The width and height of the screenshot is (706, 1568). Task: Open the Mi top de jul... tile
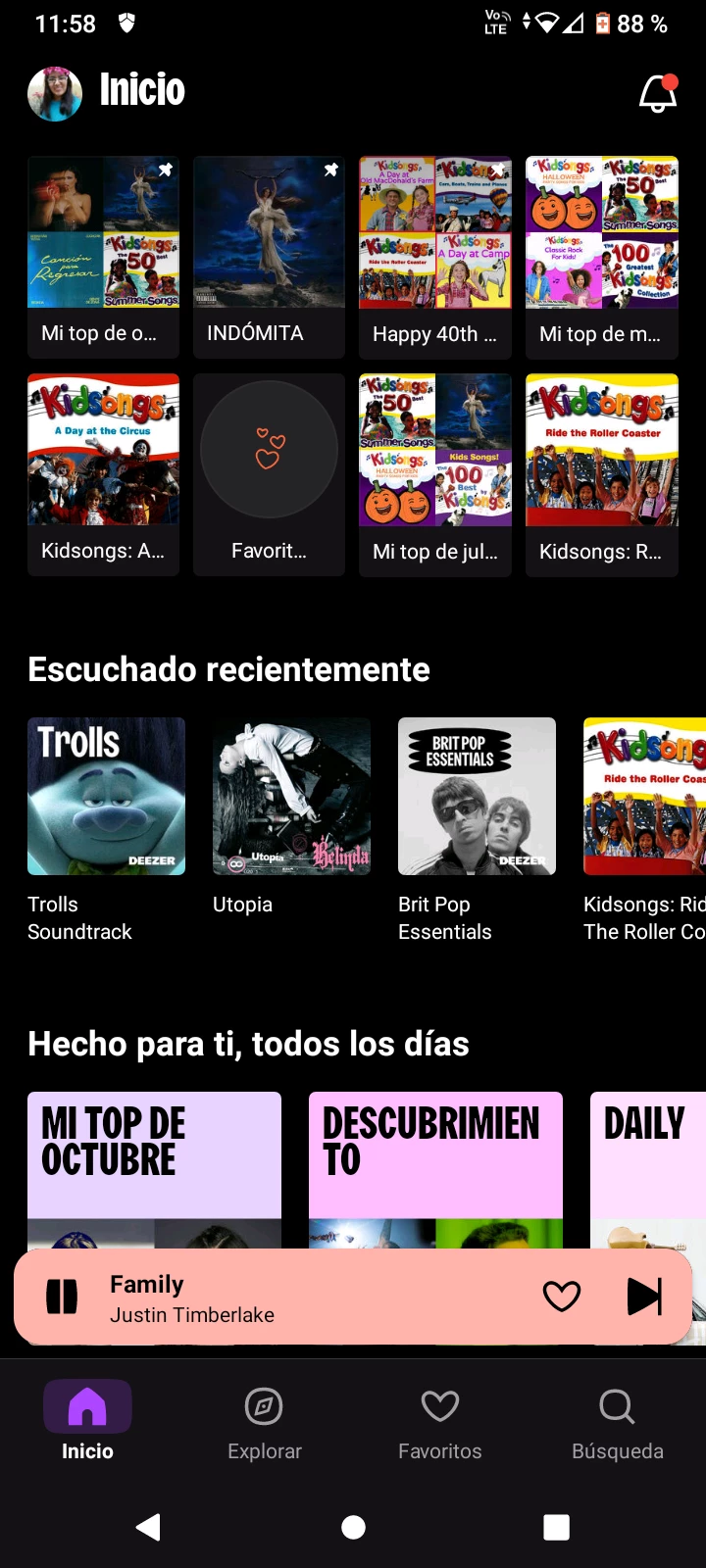435,474
